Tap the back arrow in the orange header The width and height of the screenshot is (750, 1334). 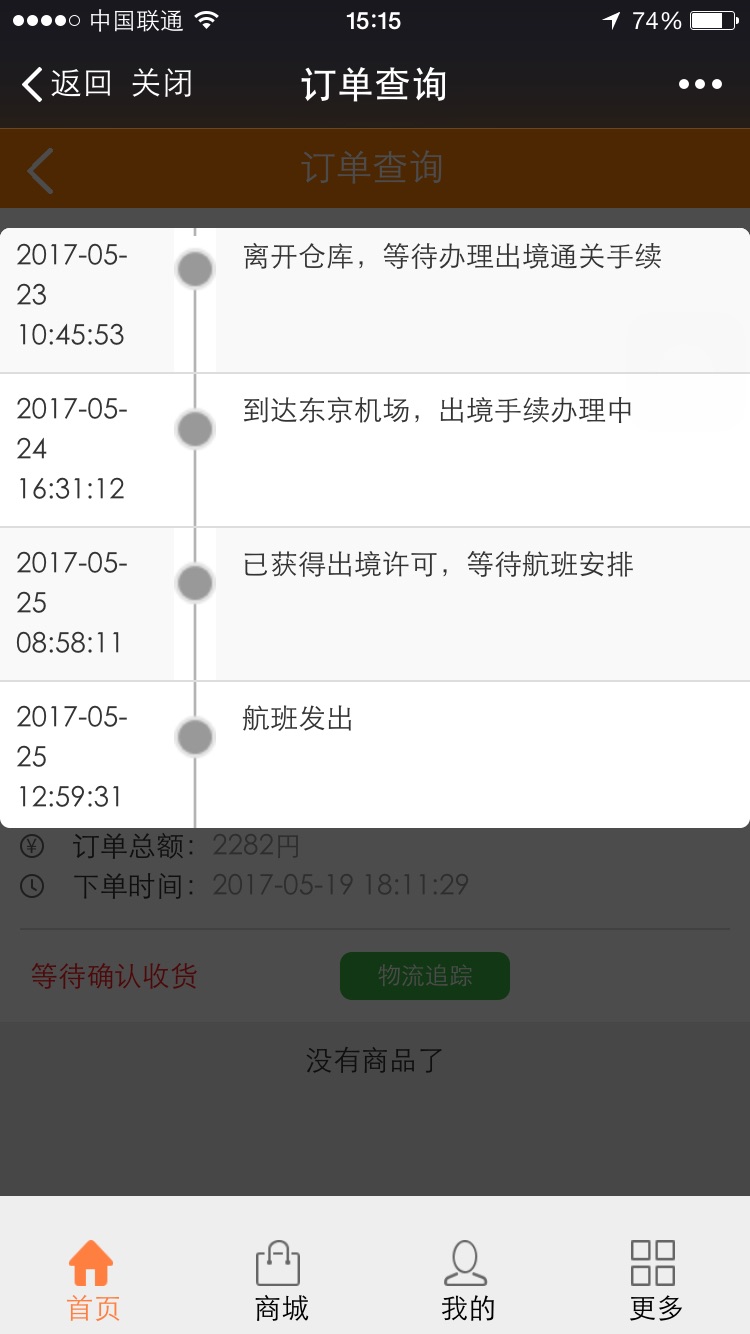pos(41,170)
